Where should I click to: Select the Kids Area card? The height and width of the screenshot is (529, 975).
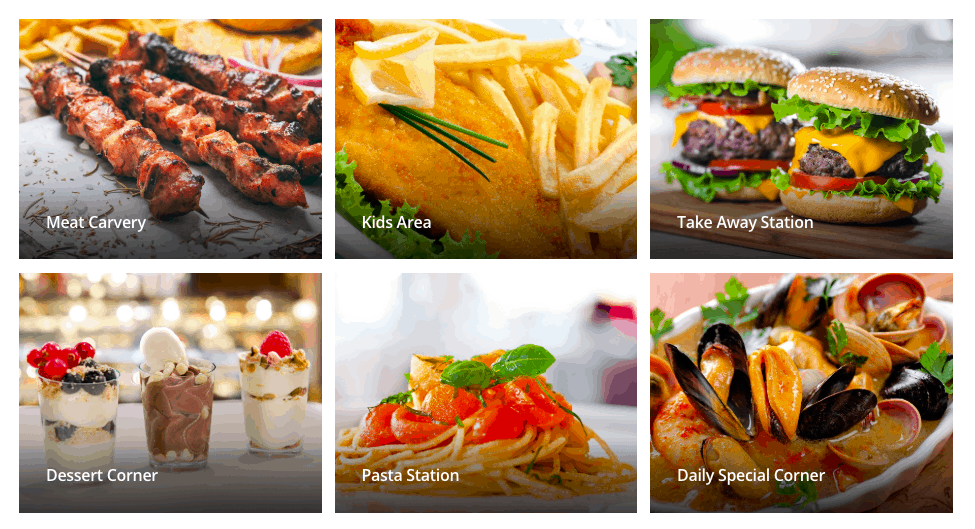pos(485,139)
